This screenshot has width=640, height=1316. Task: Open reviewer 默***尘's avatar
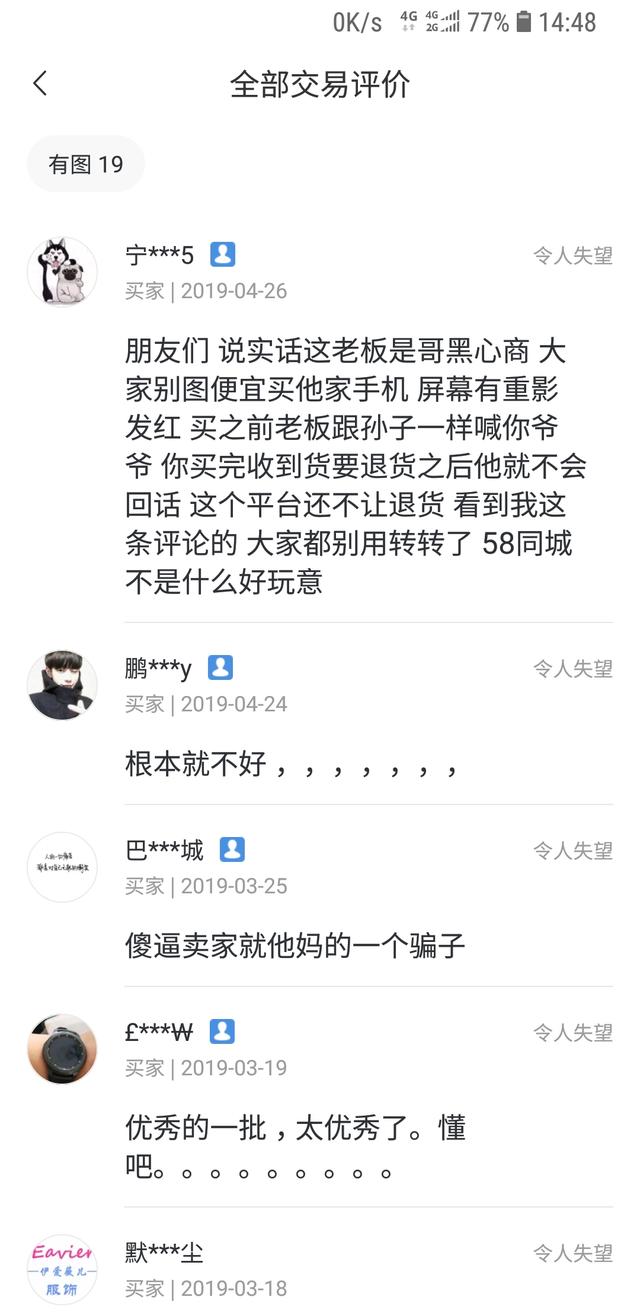62,1268
